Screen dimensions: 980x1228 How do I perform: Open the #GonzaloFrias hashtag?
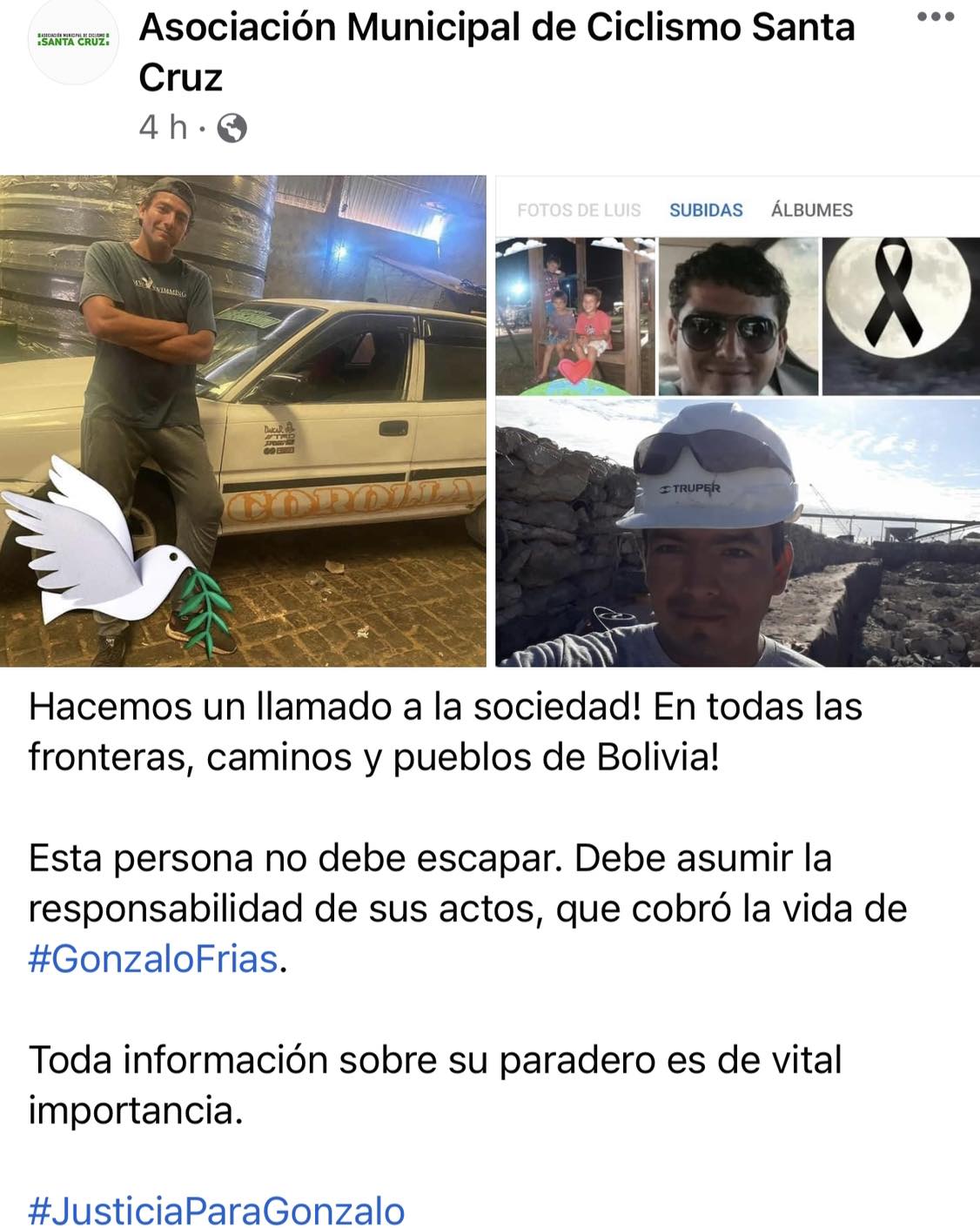[x=153, y=959]
